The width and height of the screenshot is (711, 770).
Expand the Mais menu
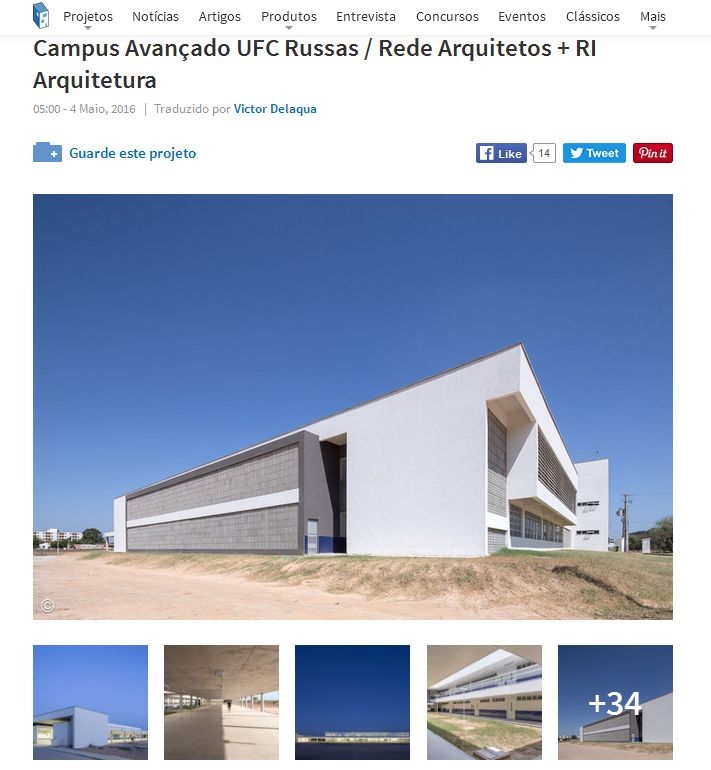pos(653,16)
